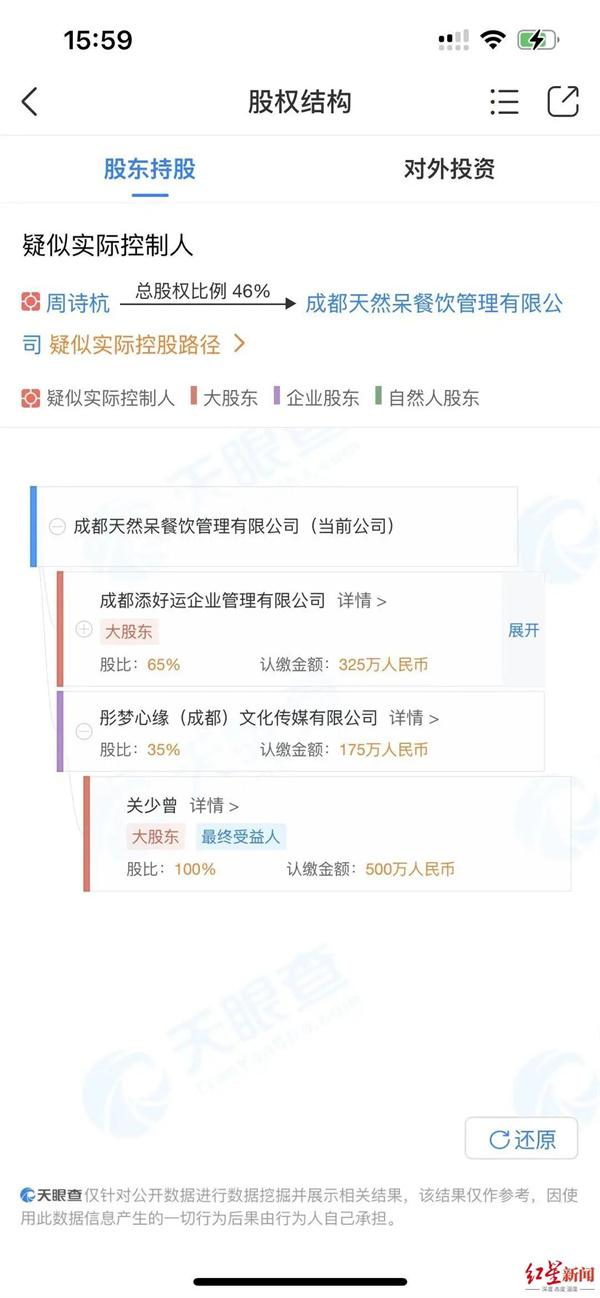600x1298 pixels.
Task: View the 疑似实际控股路径
Action: pyautogui.click(x=146, y=345)
